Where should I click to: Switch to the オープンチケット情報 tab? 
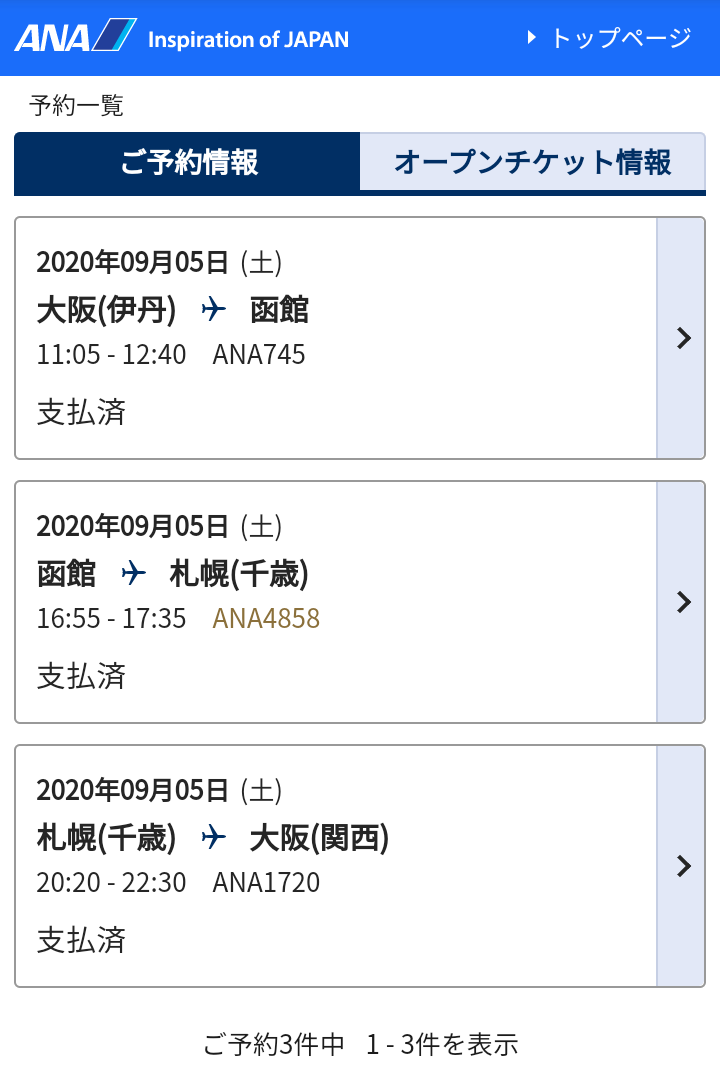point(532,162)
